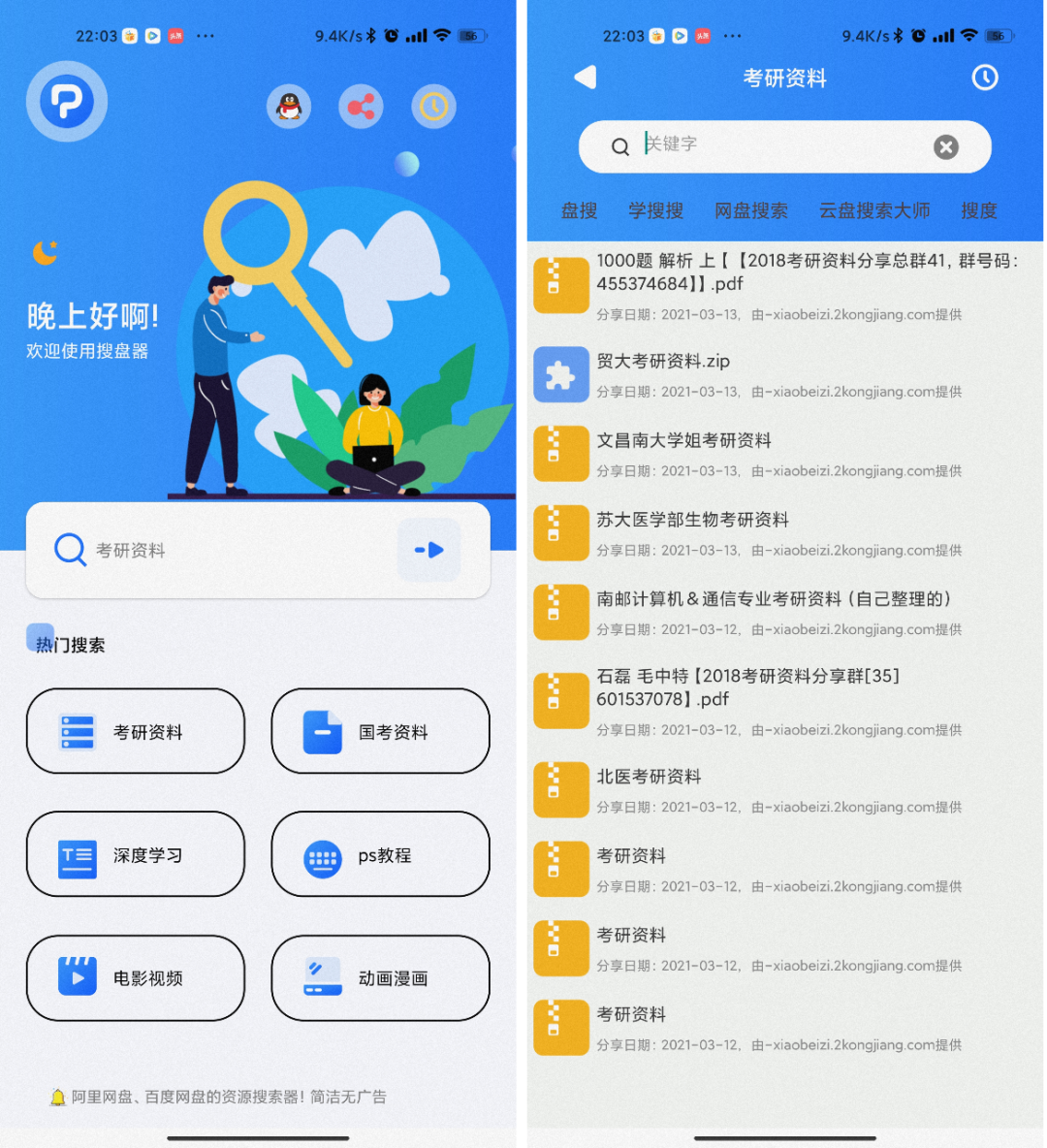Select the 电影视频 hot search chip
The image size is (1047, 1148).
click(x=135, y=978)
